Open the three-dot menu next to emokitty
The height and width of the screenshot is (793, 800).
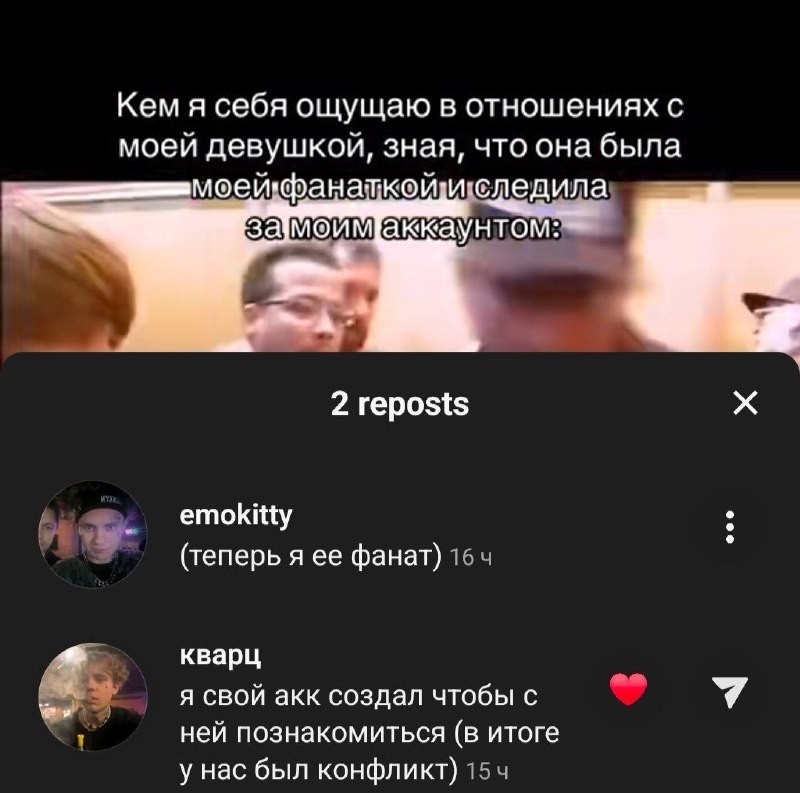[730, 527]
